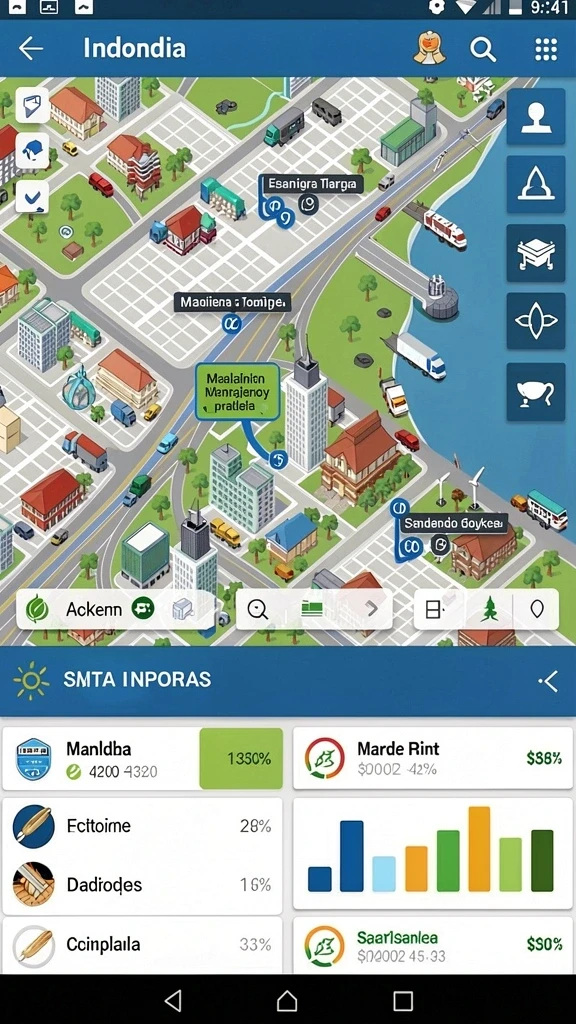
Task: Go to the home screen via navigation bar
Action: [287, 1000]
